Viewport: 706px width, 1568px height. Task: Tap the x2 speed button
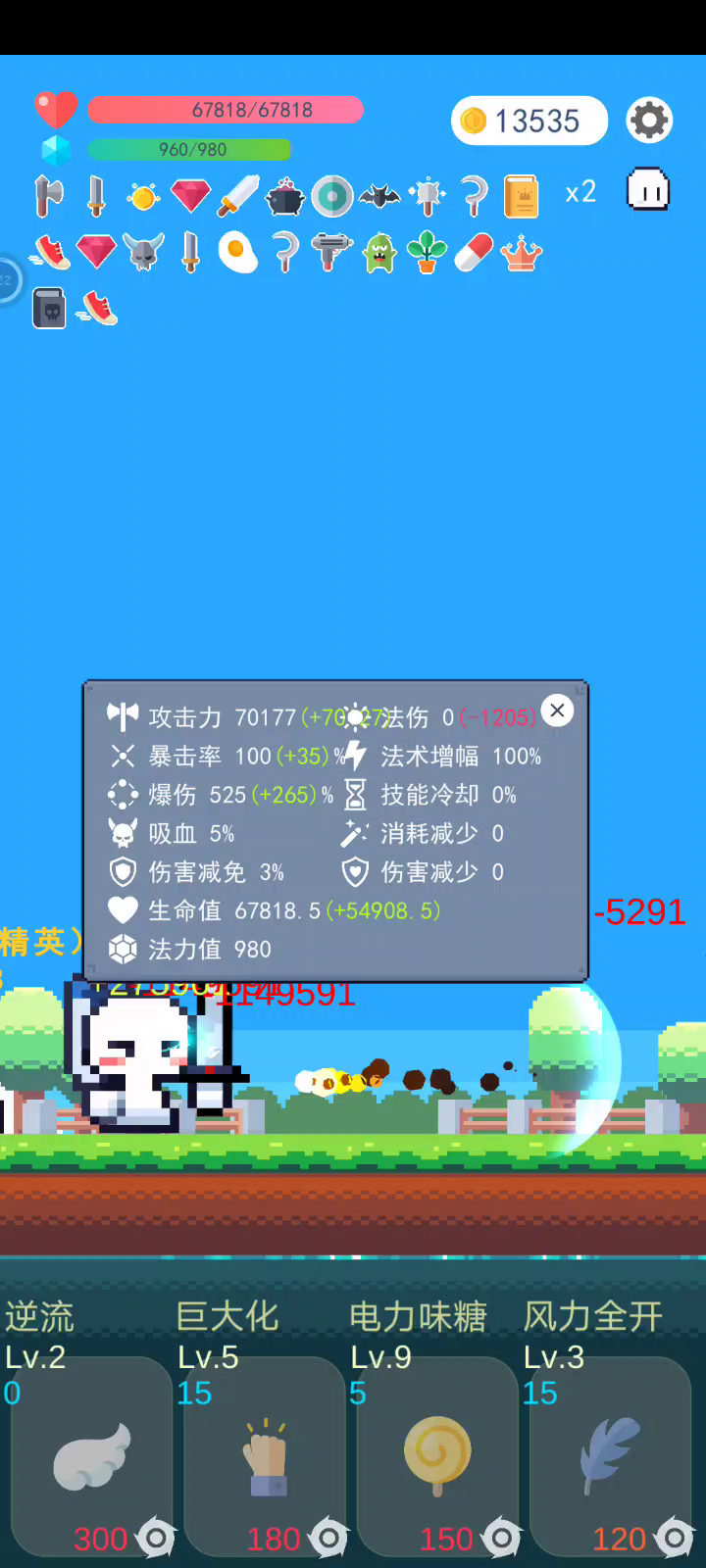point(580,191)
